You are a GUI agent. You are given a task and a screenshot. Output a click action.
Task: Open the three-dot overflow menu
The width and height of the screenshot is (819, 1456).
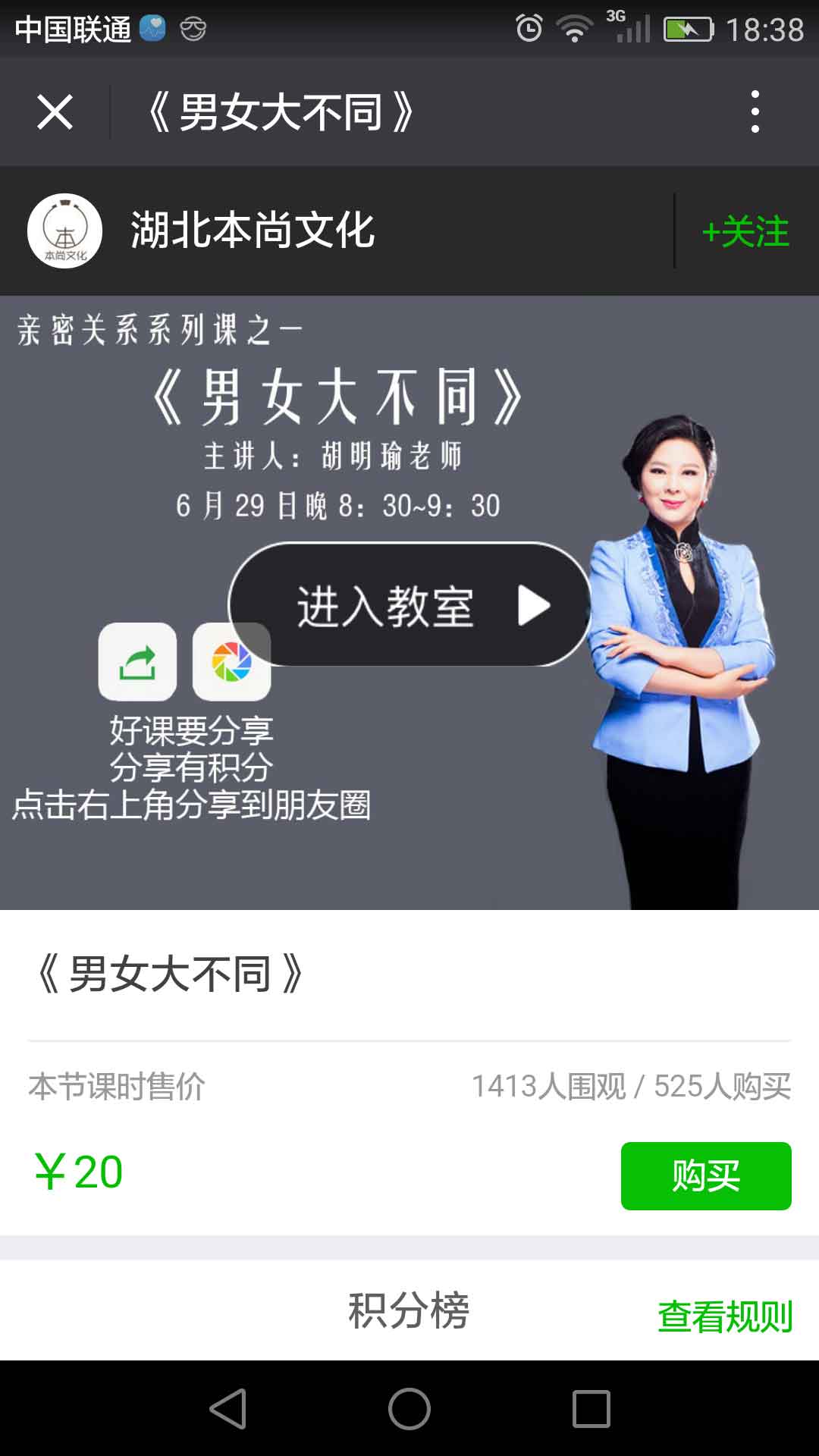pyautogui.click(x=755, y=112)
